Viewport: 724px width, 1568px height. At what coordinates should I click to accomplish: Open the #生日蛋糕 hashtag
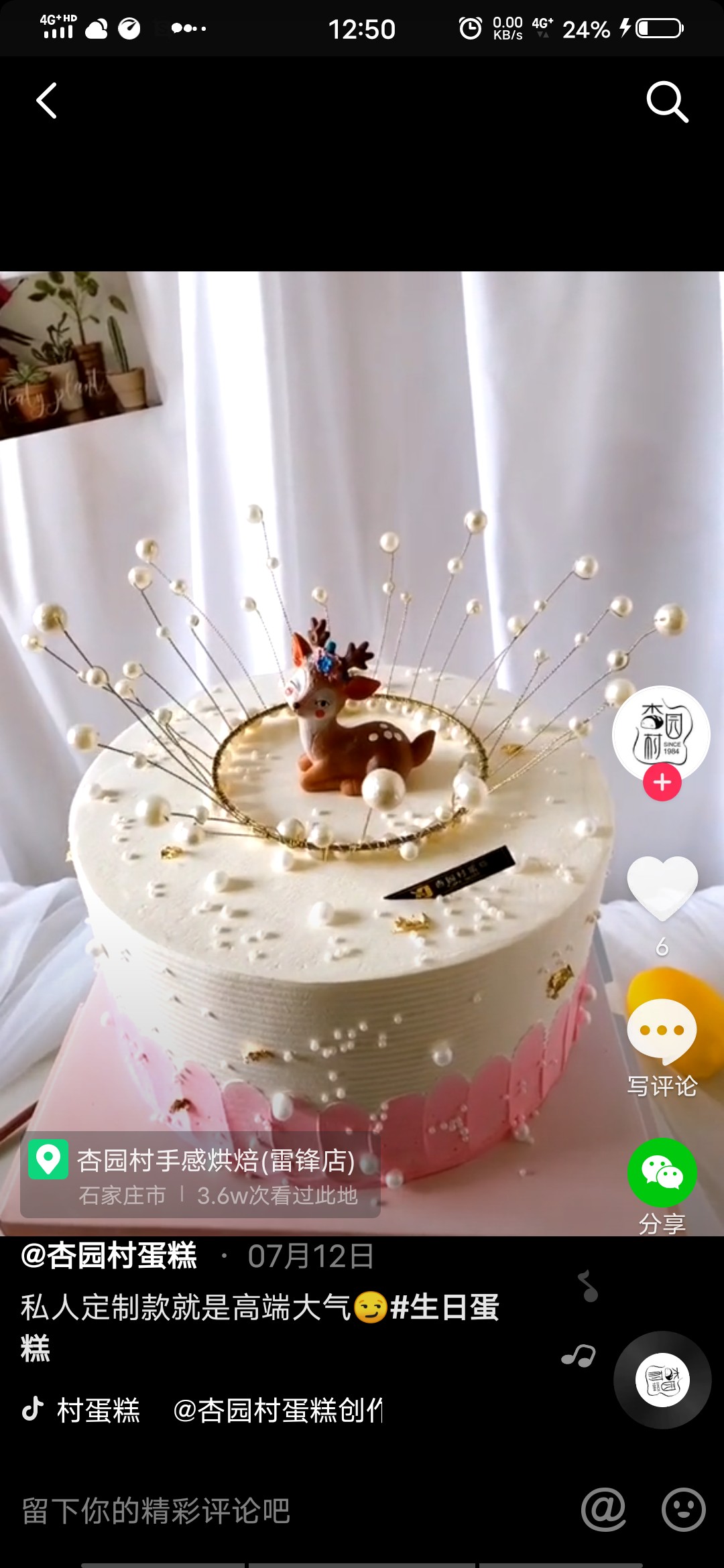pyautogui.click(x=261, y=1327)
